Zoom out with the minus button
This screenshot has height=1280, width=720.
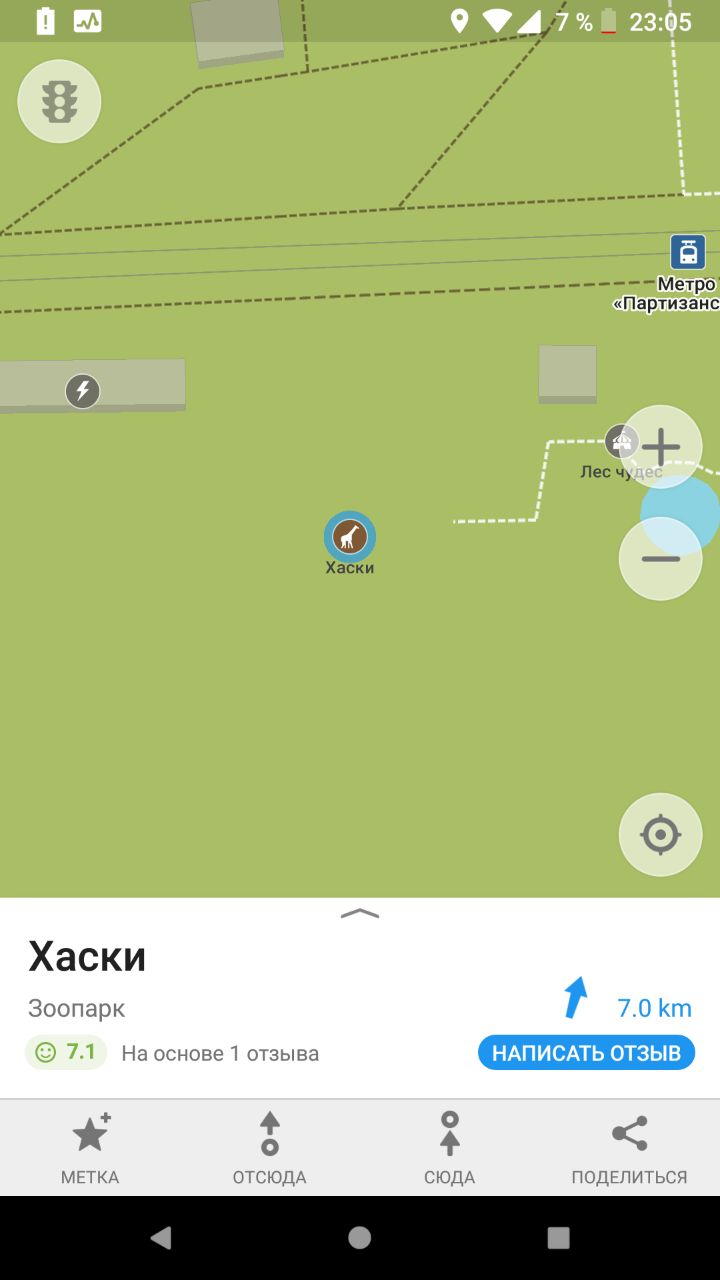661,558
